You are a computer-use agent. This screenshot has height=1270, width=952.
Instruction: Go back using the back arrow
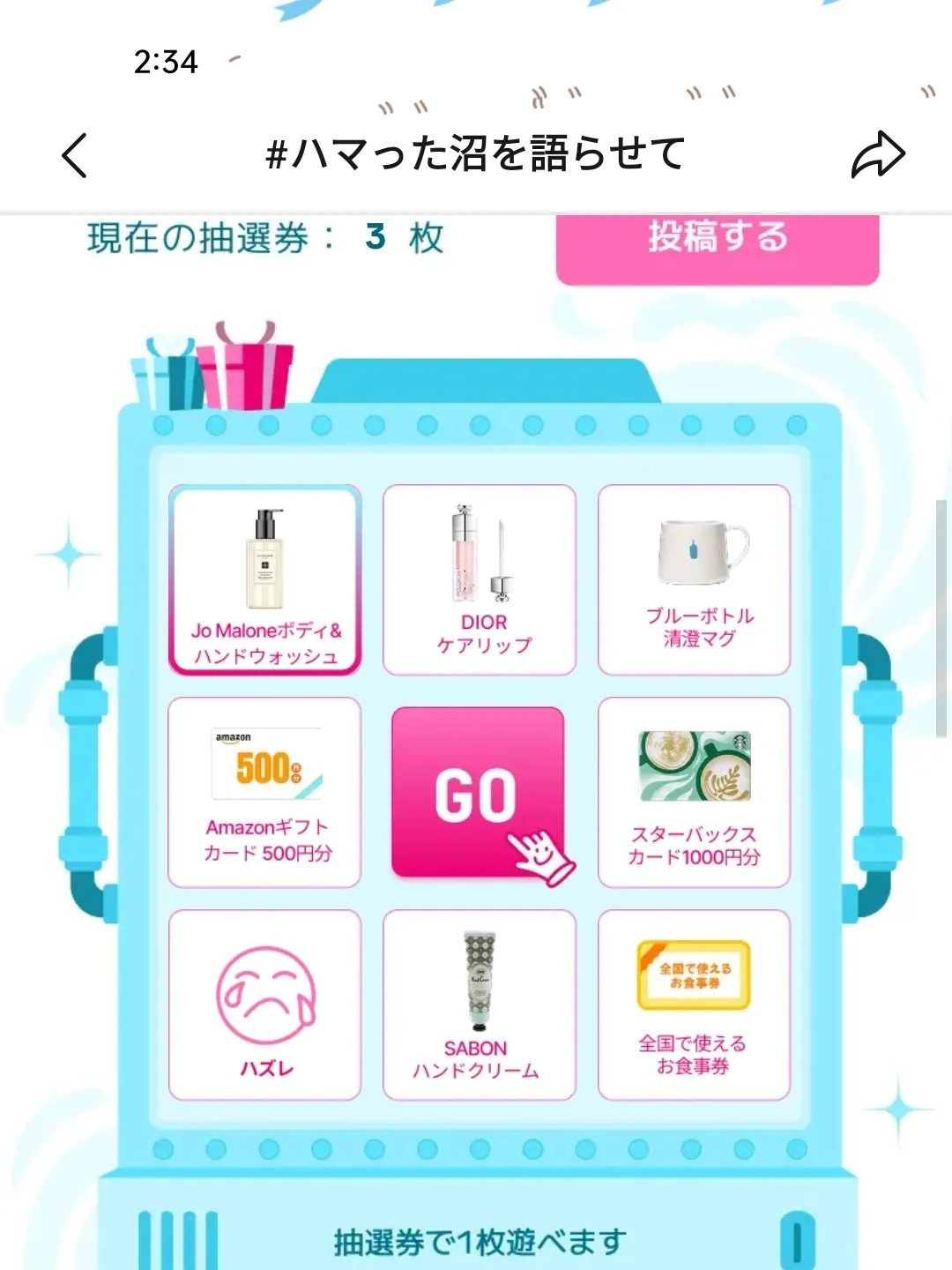76,155
